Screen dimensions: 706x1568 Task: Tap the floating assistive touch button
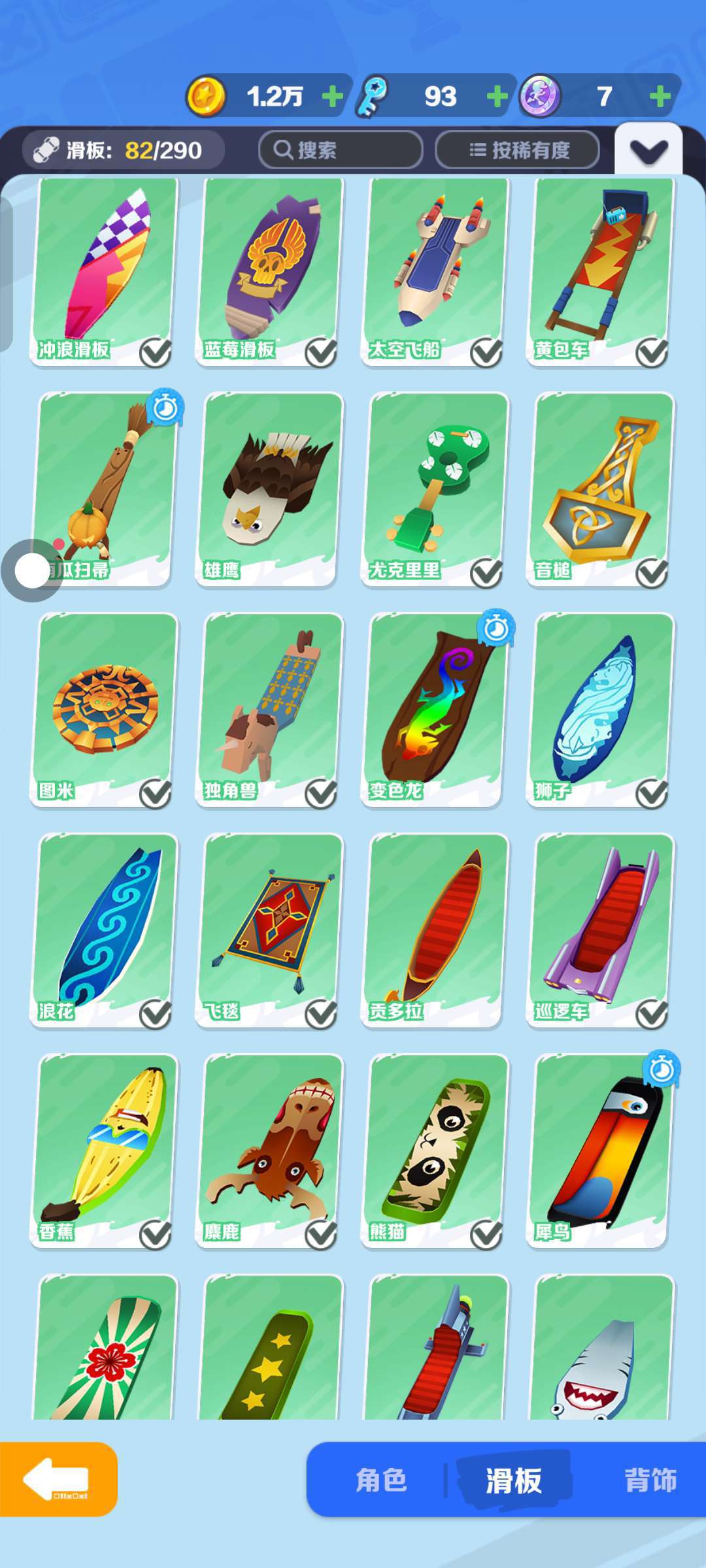[x=32, y=571]
